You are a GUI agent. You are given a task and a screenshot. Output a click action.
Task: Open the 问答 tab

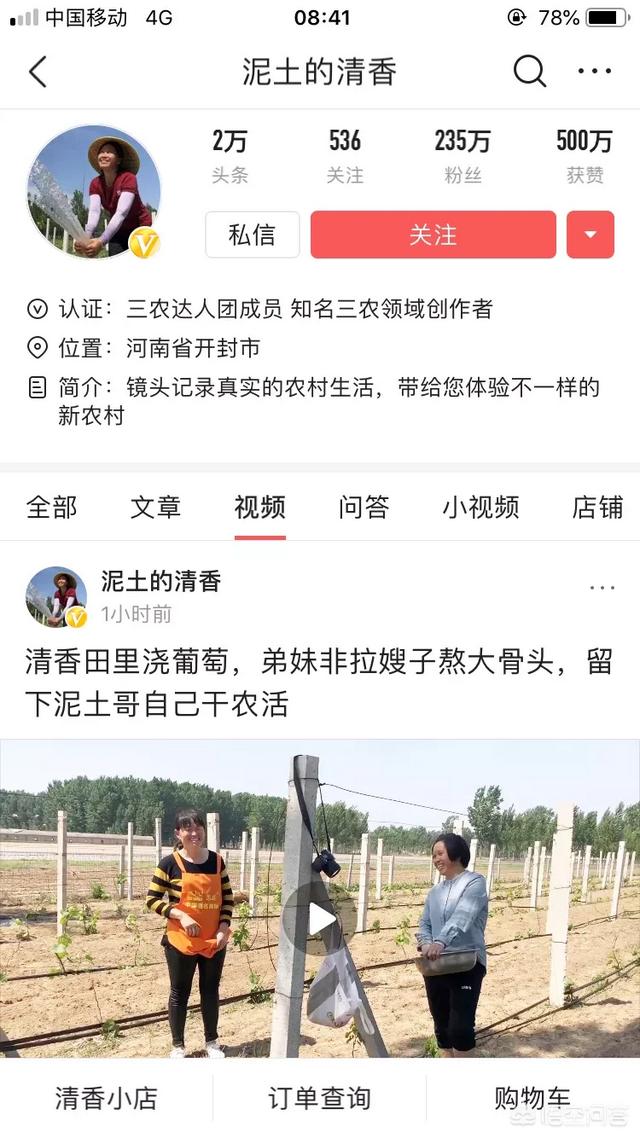point(364,508)
